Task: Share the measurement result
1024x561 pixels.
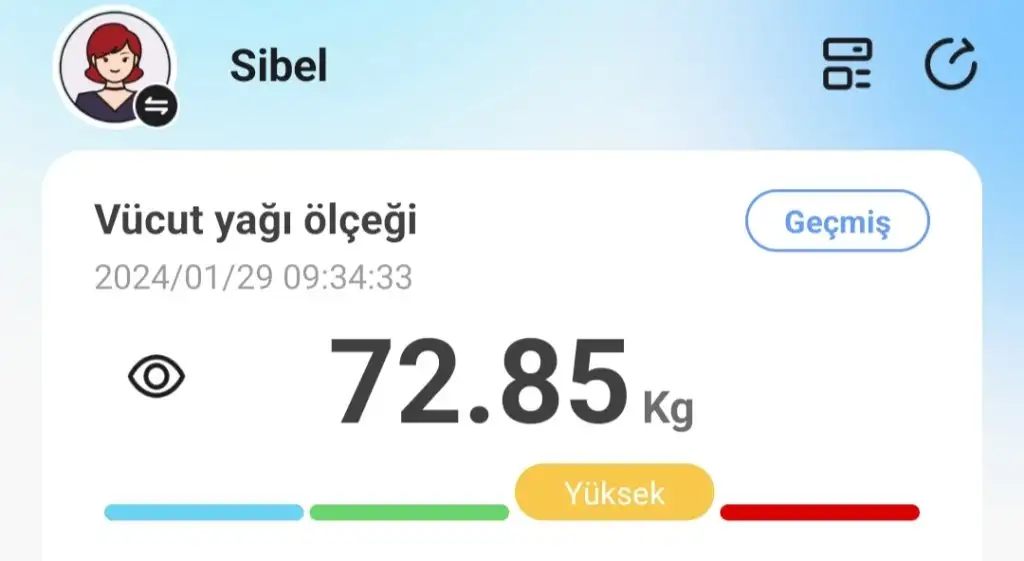Action: (x=949, y=65)
